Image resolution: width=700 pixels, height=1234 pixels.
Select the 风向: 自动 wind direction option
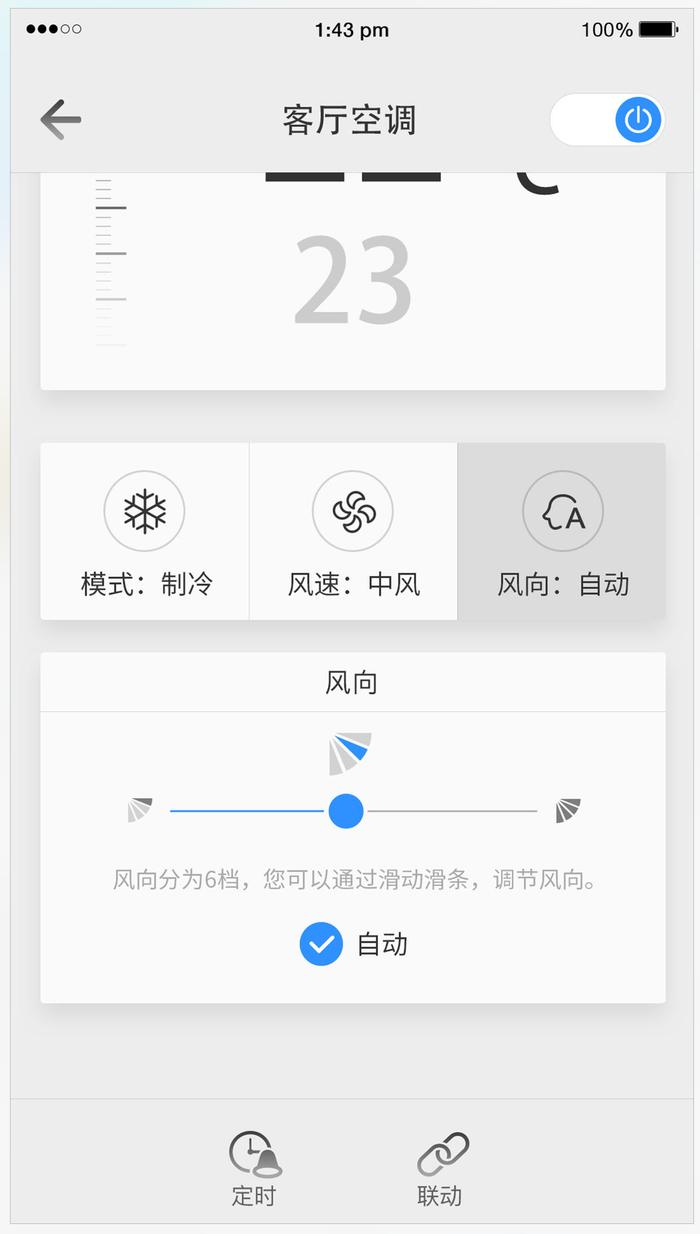(562, 532)
